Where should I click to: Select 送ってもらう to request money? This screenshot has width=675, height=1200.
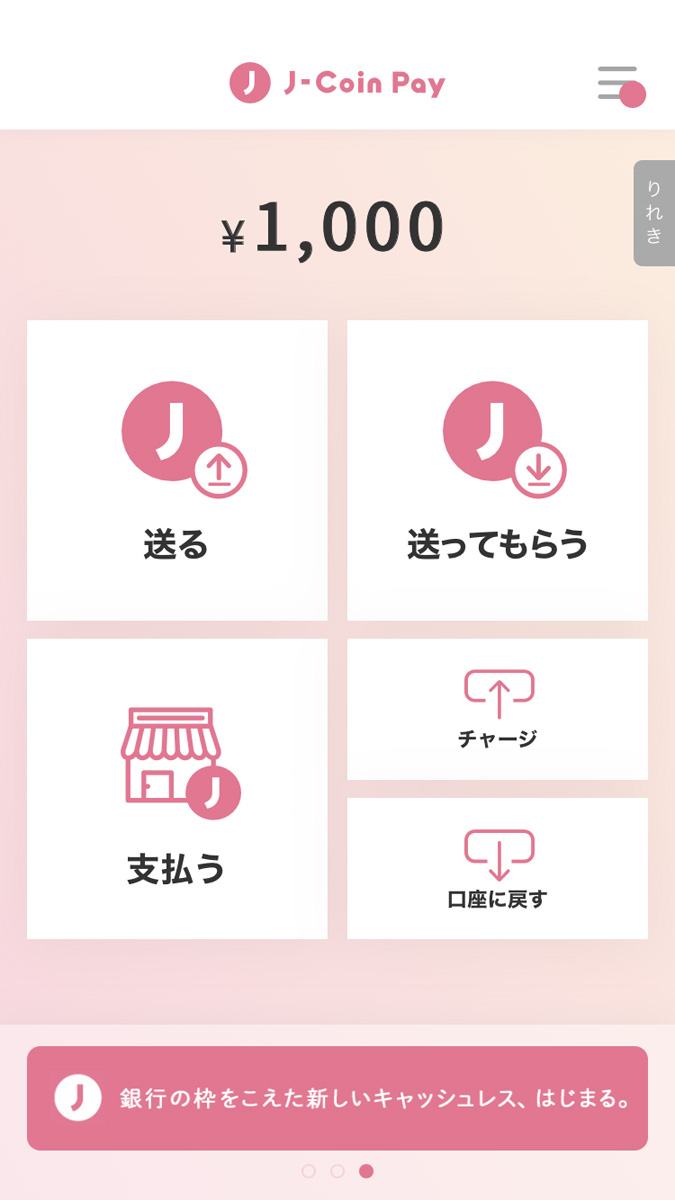click(497, 470)
